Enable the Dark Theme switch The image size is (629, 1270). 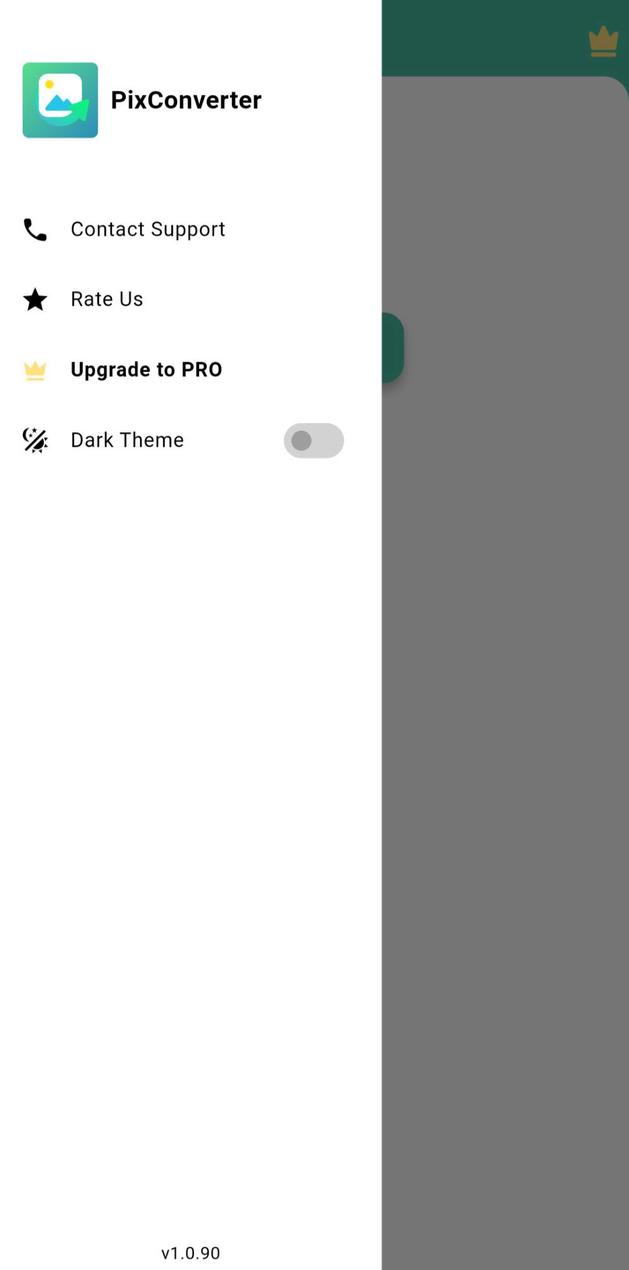[313, 441]
